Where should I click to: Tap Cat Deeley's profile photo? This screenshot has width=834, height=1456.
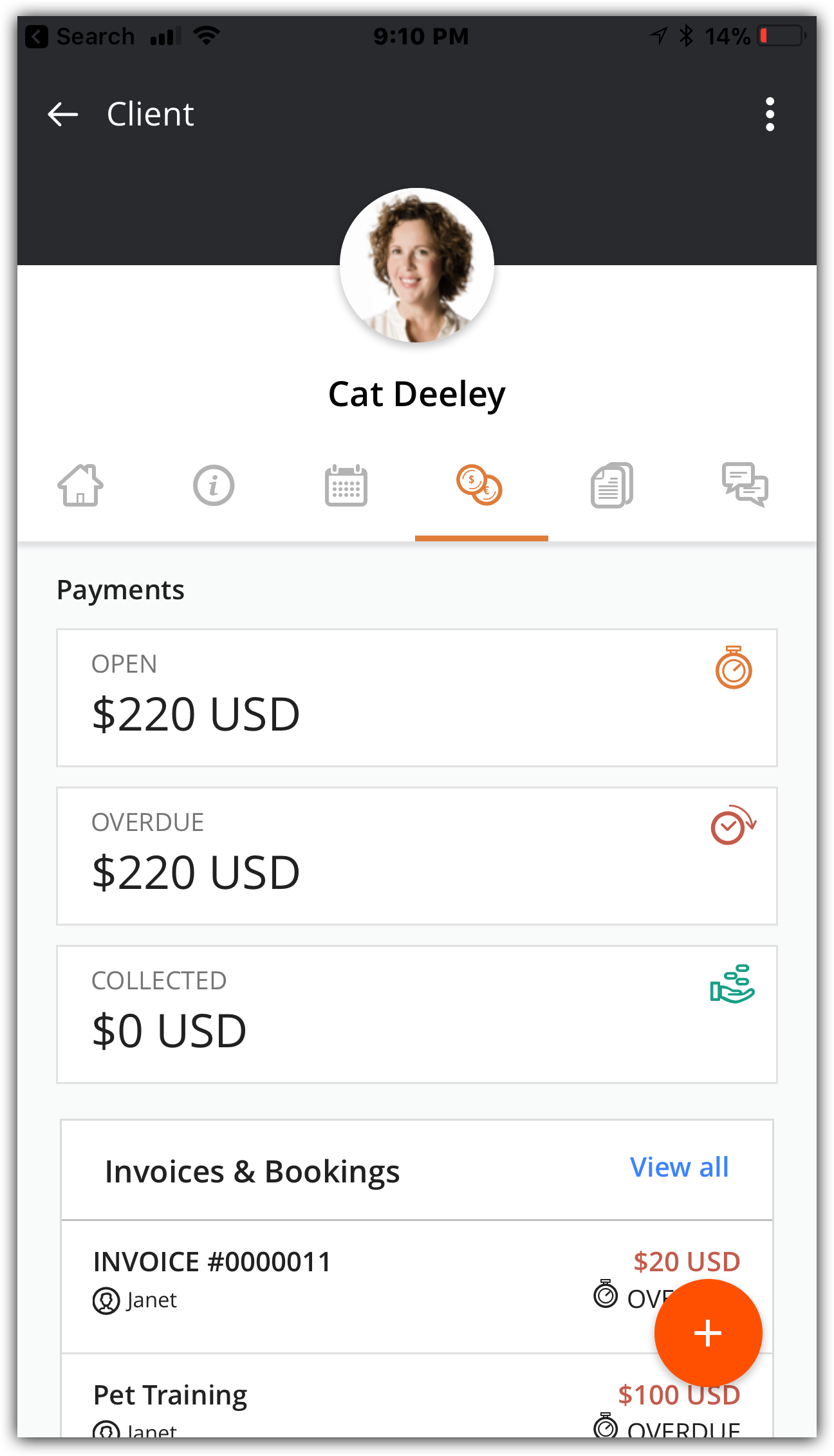[417, 265]
